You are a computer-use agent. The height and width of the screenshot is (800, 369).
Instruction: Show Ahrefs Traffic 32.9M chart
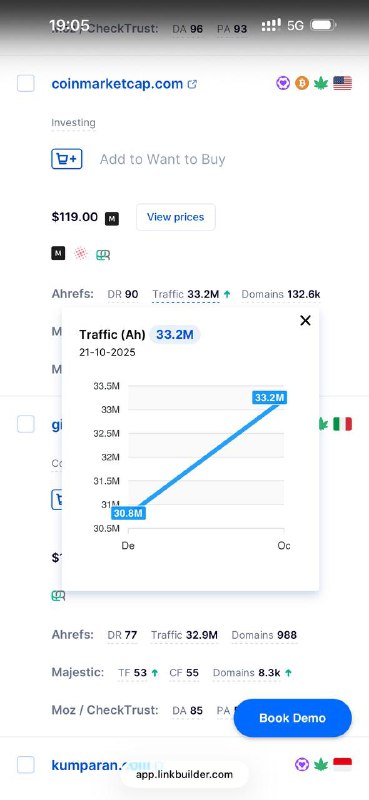pos(184,635)
